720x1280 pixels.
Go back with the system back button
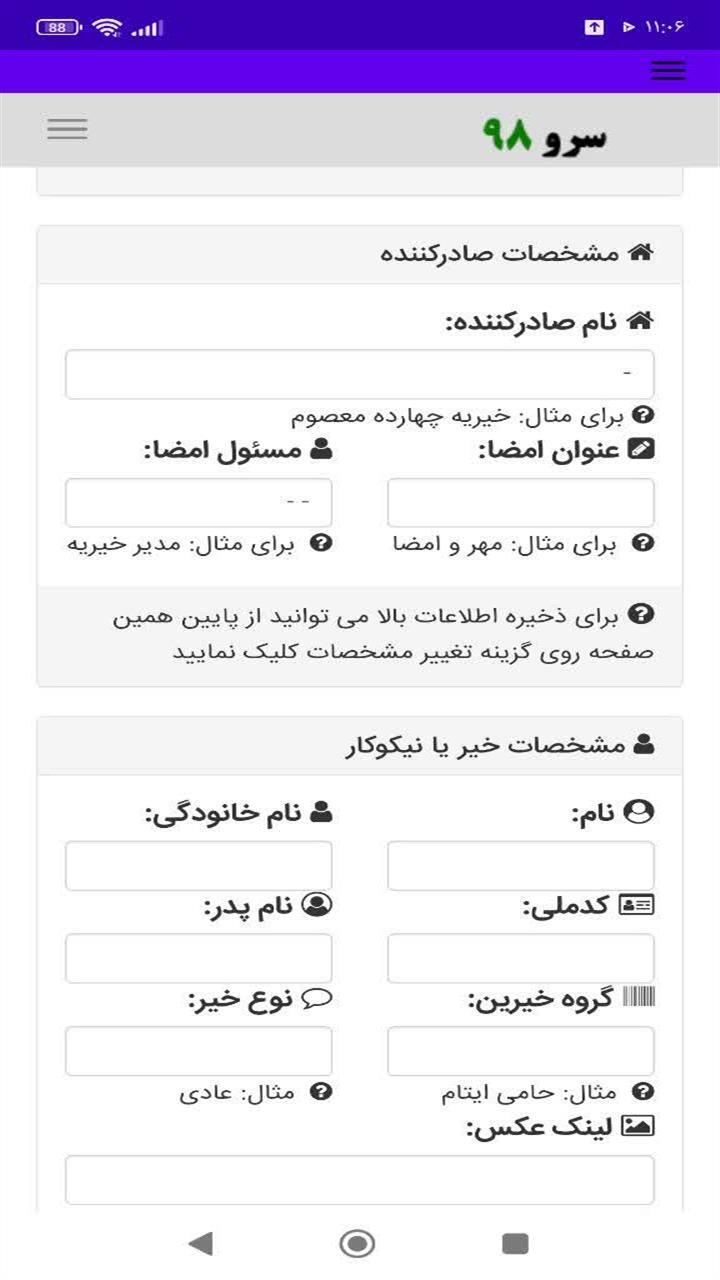point(201,1243)
